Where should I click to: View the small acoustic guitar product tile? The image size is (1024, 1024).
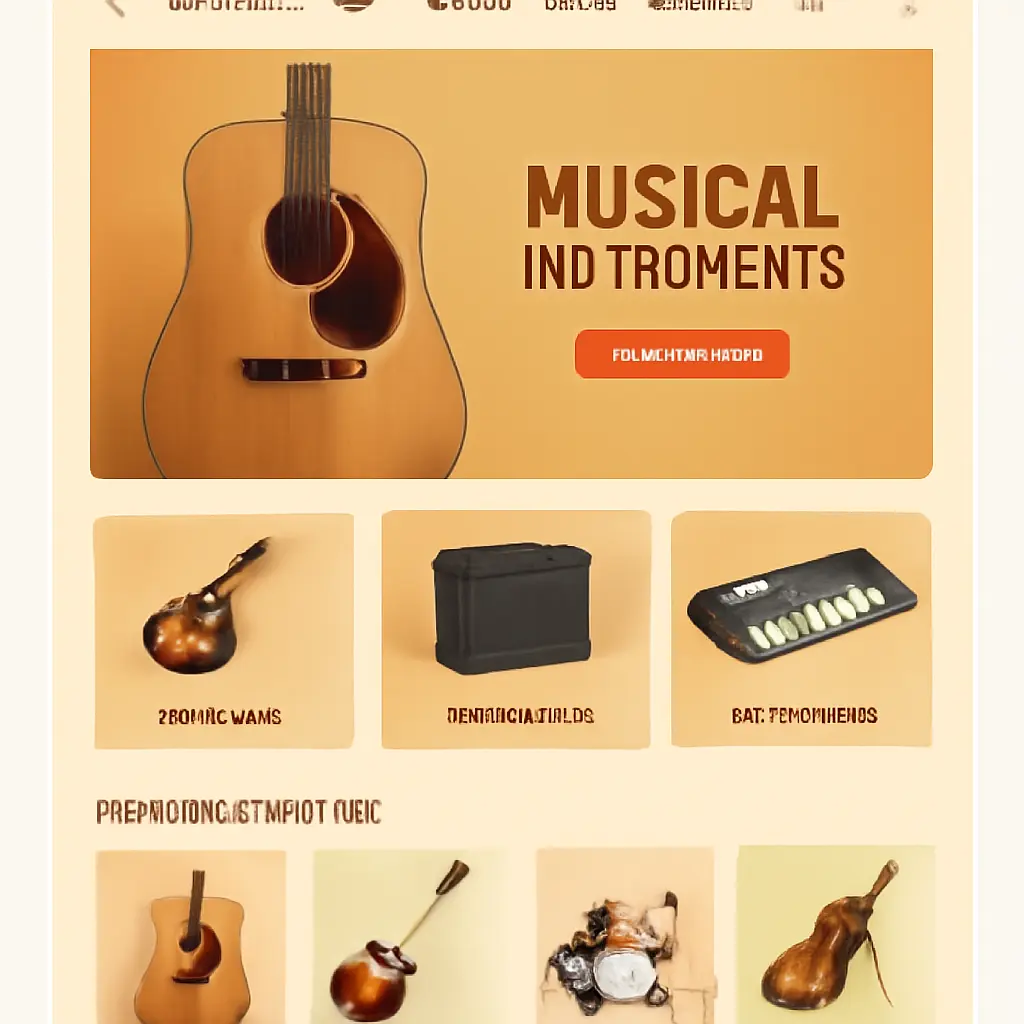(x=191, y=935)
